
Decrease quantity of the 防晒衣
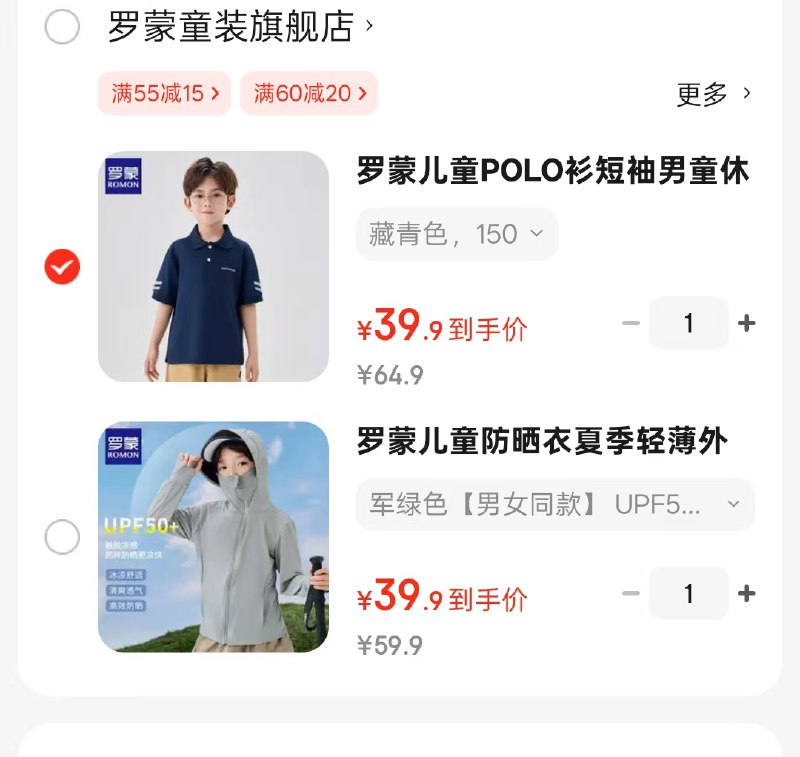630,594
